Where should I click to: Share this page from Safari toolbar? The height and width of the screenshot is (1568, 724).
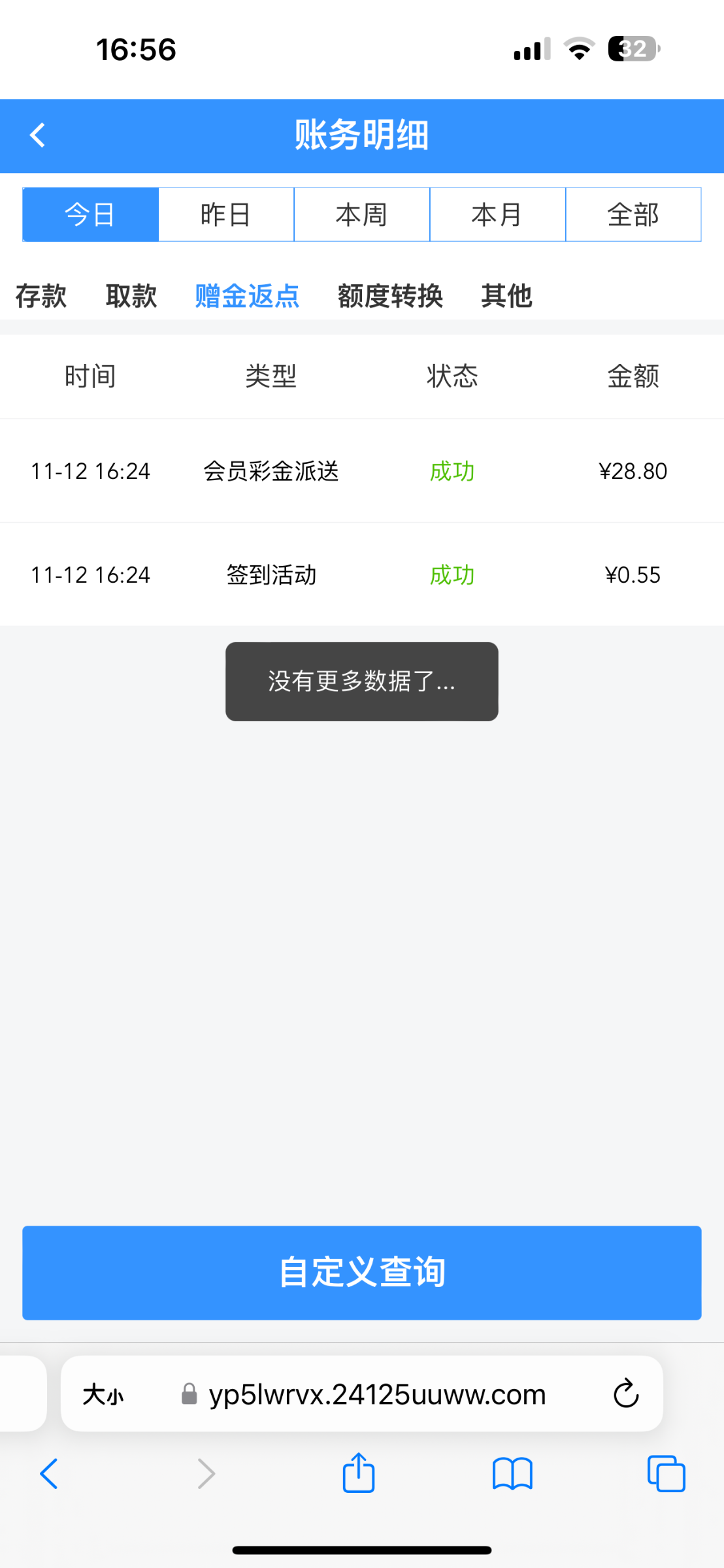point(359,1474)
